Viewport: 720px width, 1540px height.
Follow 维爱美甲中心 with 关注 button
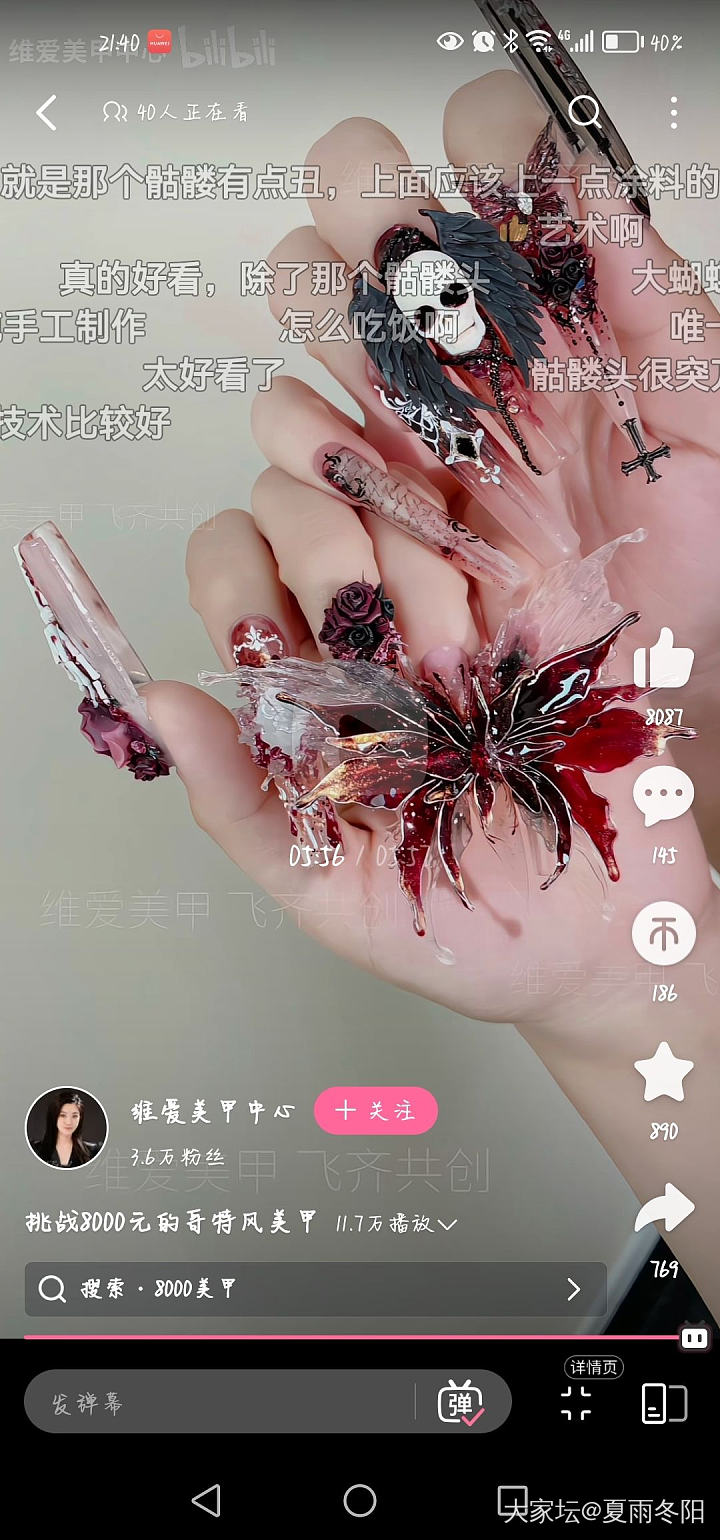tap(376, 1111)
